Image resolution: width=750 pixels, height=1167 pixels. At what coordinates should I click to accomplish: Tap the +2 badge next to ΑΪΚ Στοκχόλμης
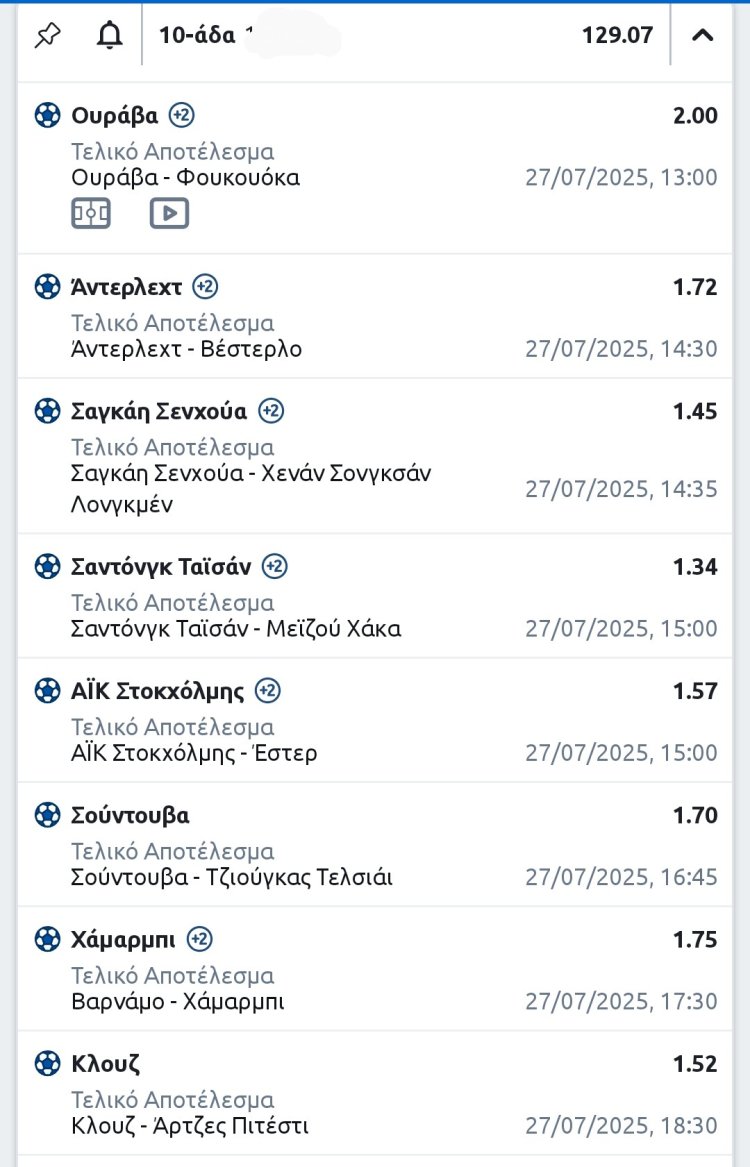click(x=267, y=691)
